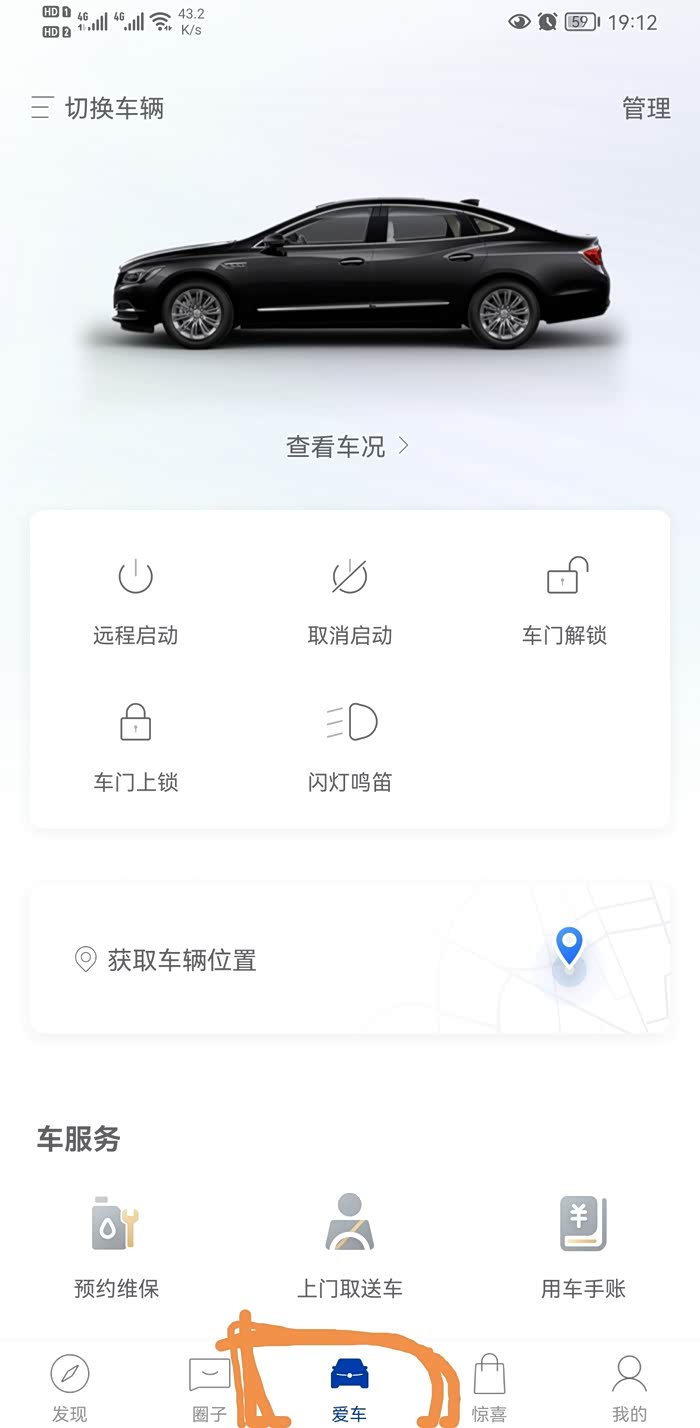The image size is (700, 1428).
Task: Open 管理 in the top corner
Action: (646, 108)
